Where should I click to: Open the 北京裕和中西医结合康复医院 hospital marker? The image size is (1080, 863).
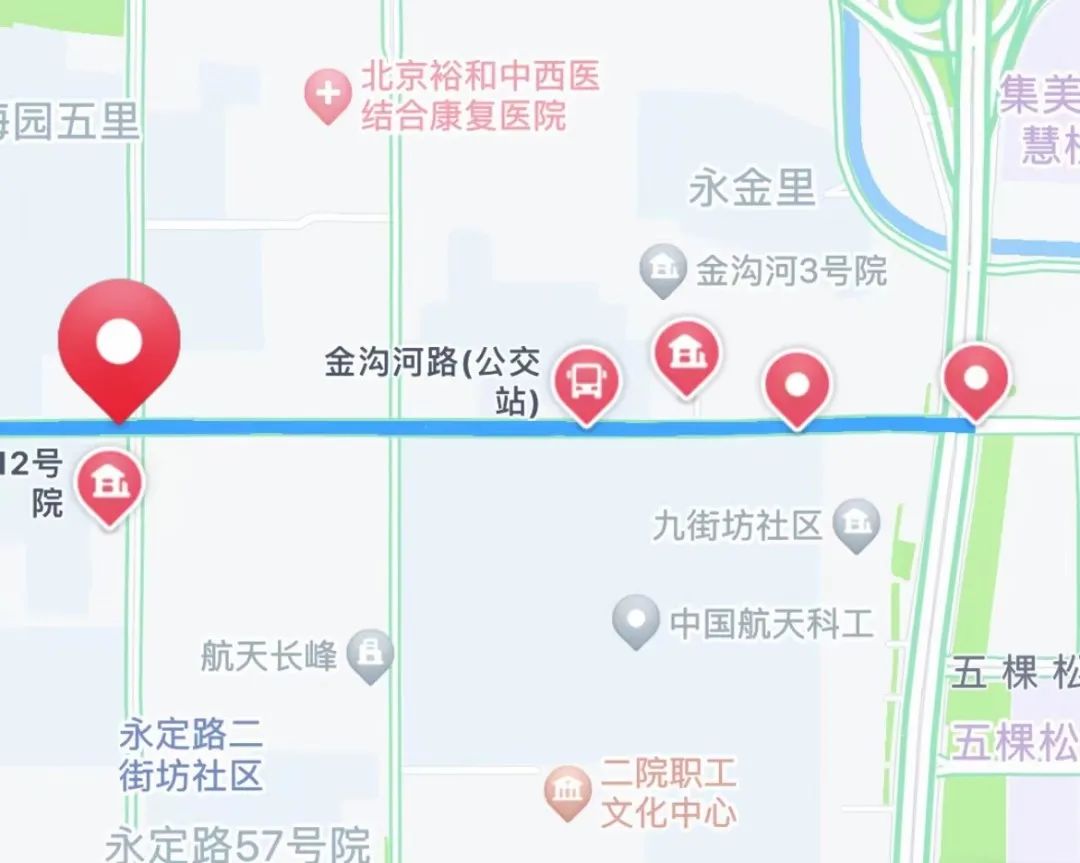[x=327, y=97]
